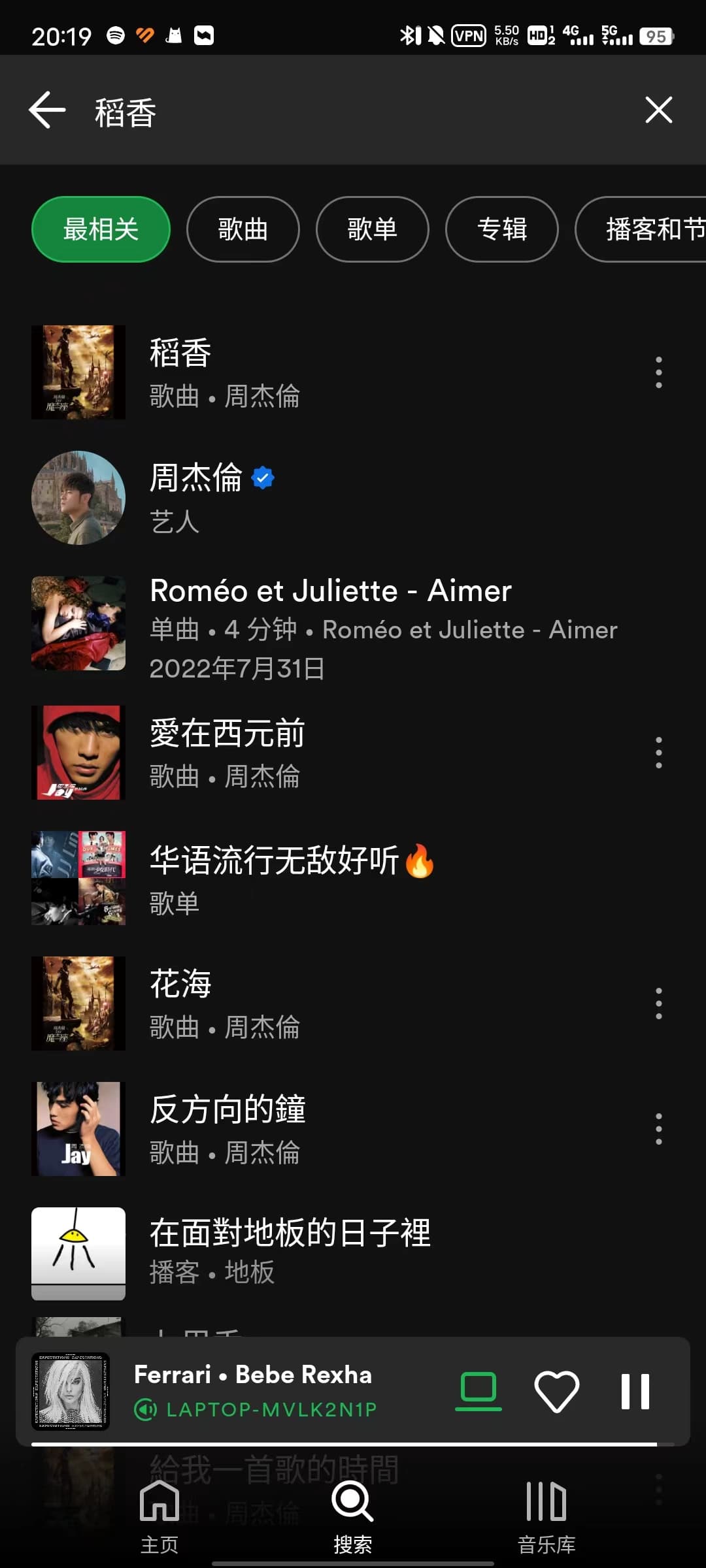Filter results by 专辑

pyautogui.click(x=501, y=229)
